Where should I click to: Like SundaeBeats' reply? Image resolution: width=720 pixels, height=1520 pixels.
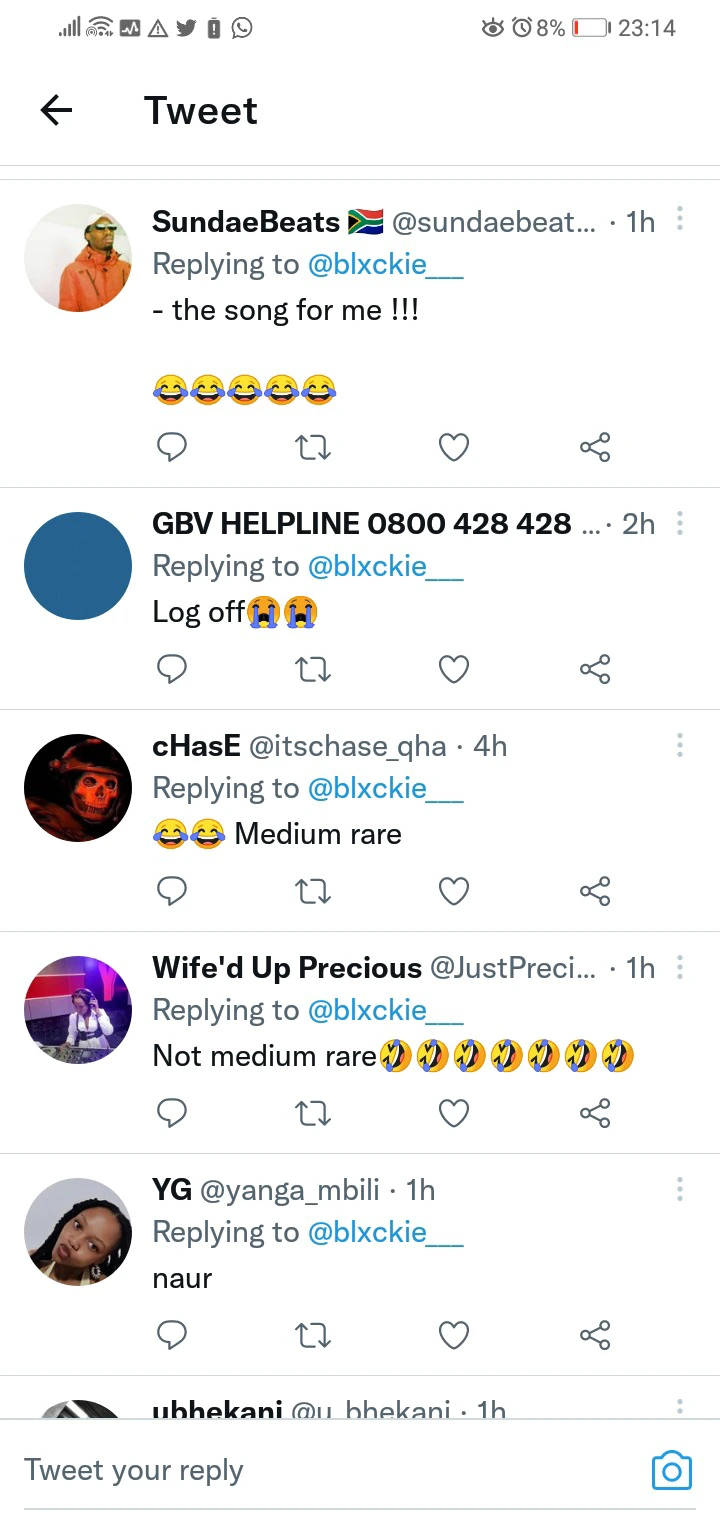[x=454, y=447]
